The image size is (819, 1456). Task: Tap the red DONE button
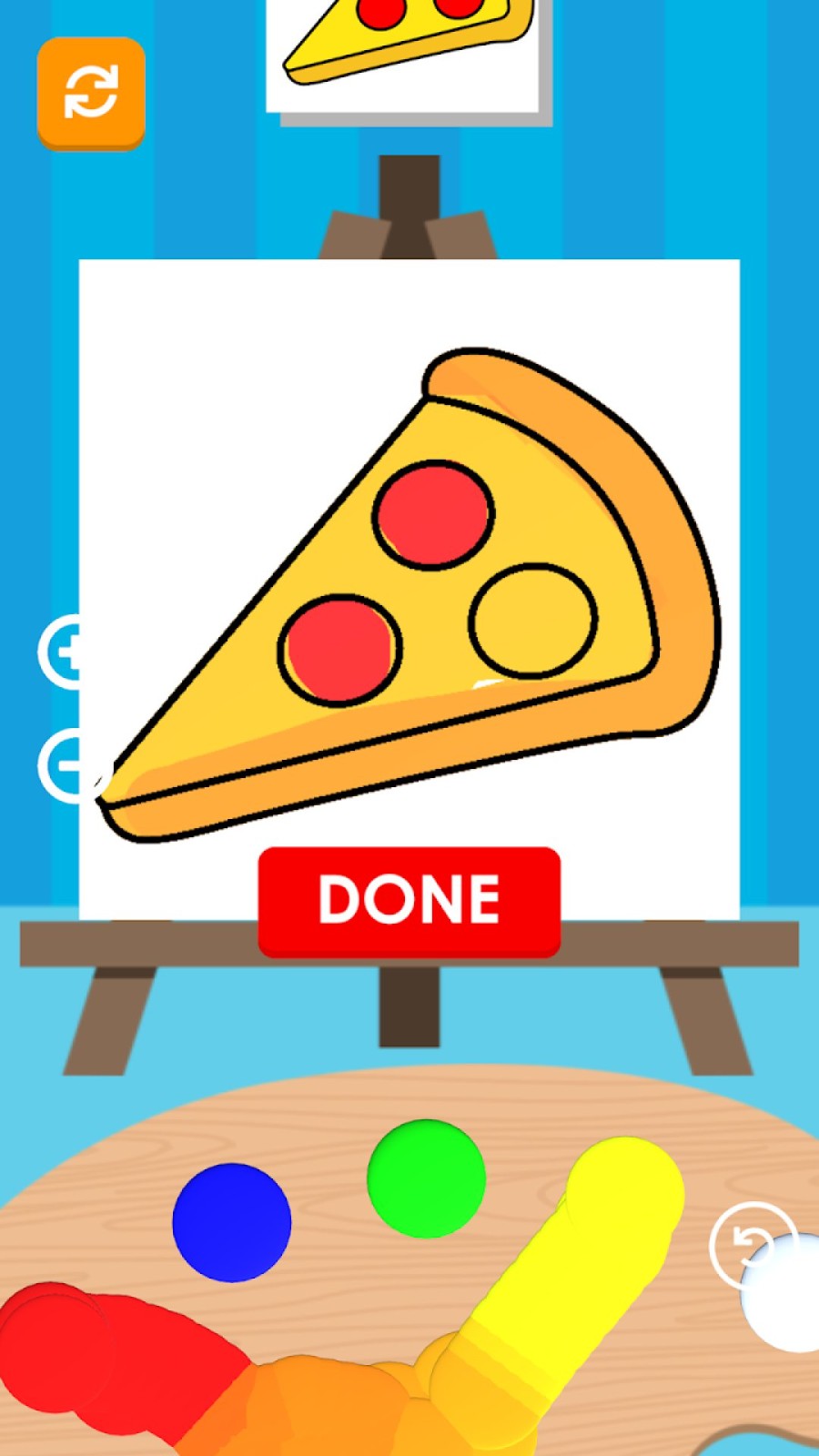click(x=409, y=900)
